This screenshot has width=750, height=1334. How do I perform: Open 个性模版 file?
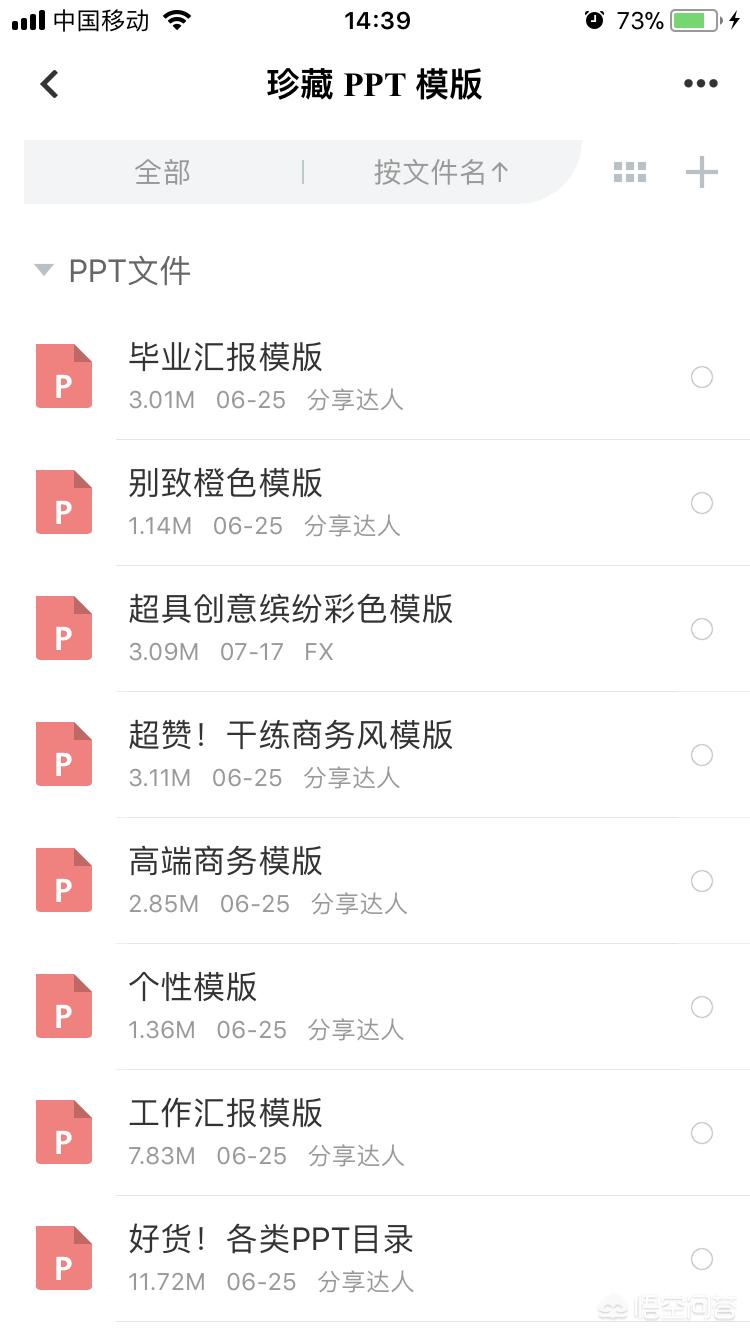(375, 1006)
